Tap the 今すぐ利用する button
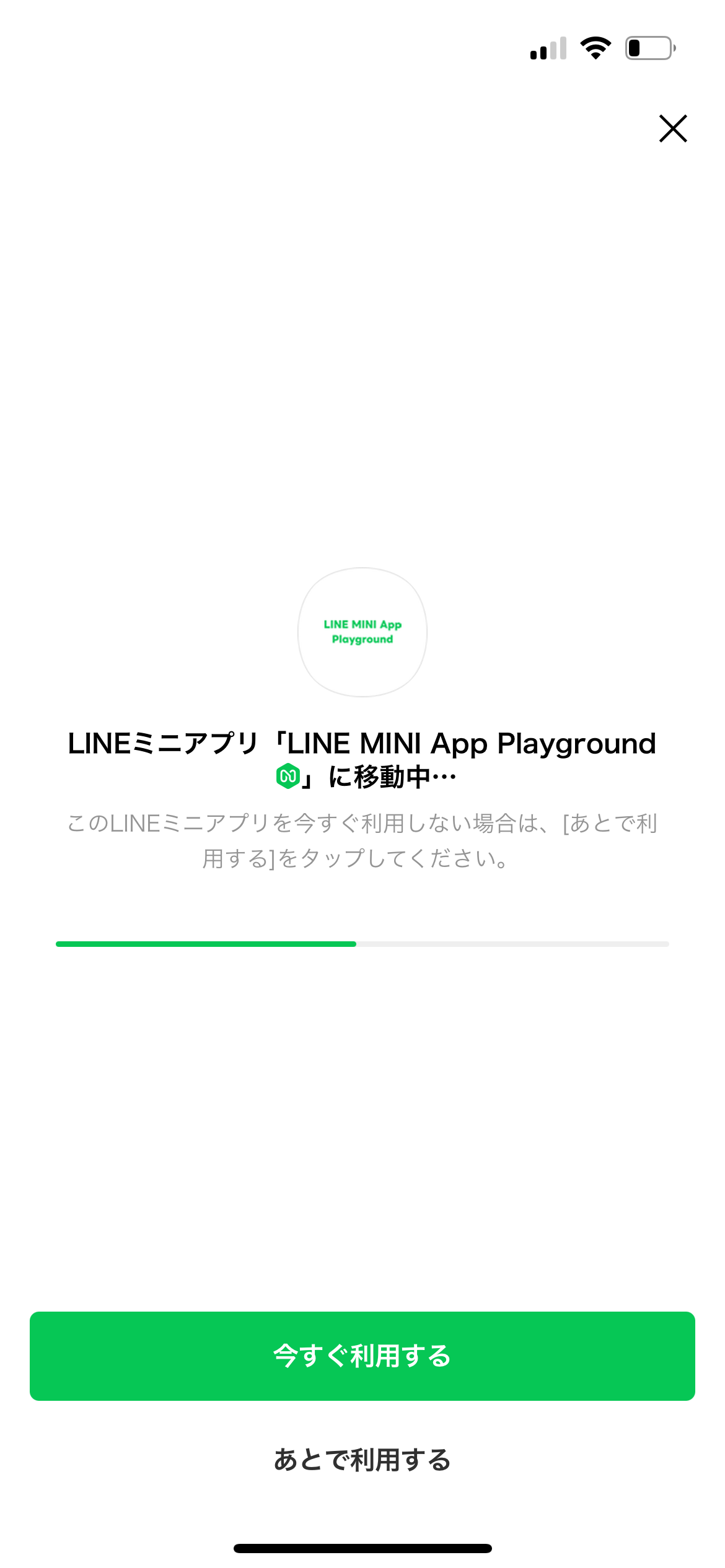 (x=362, y=1356)
